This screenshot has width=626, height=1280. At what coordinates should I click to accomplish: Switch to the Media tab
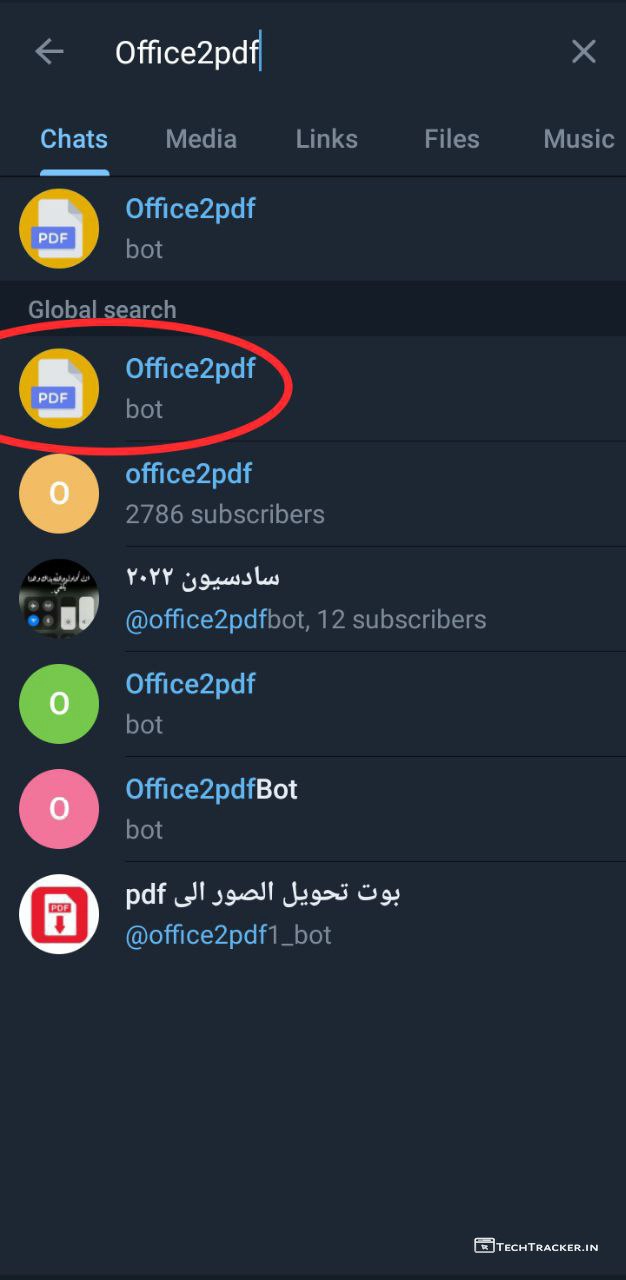[201, 139]
